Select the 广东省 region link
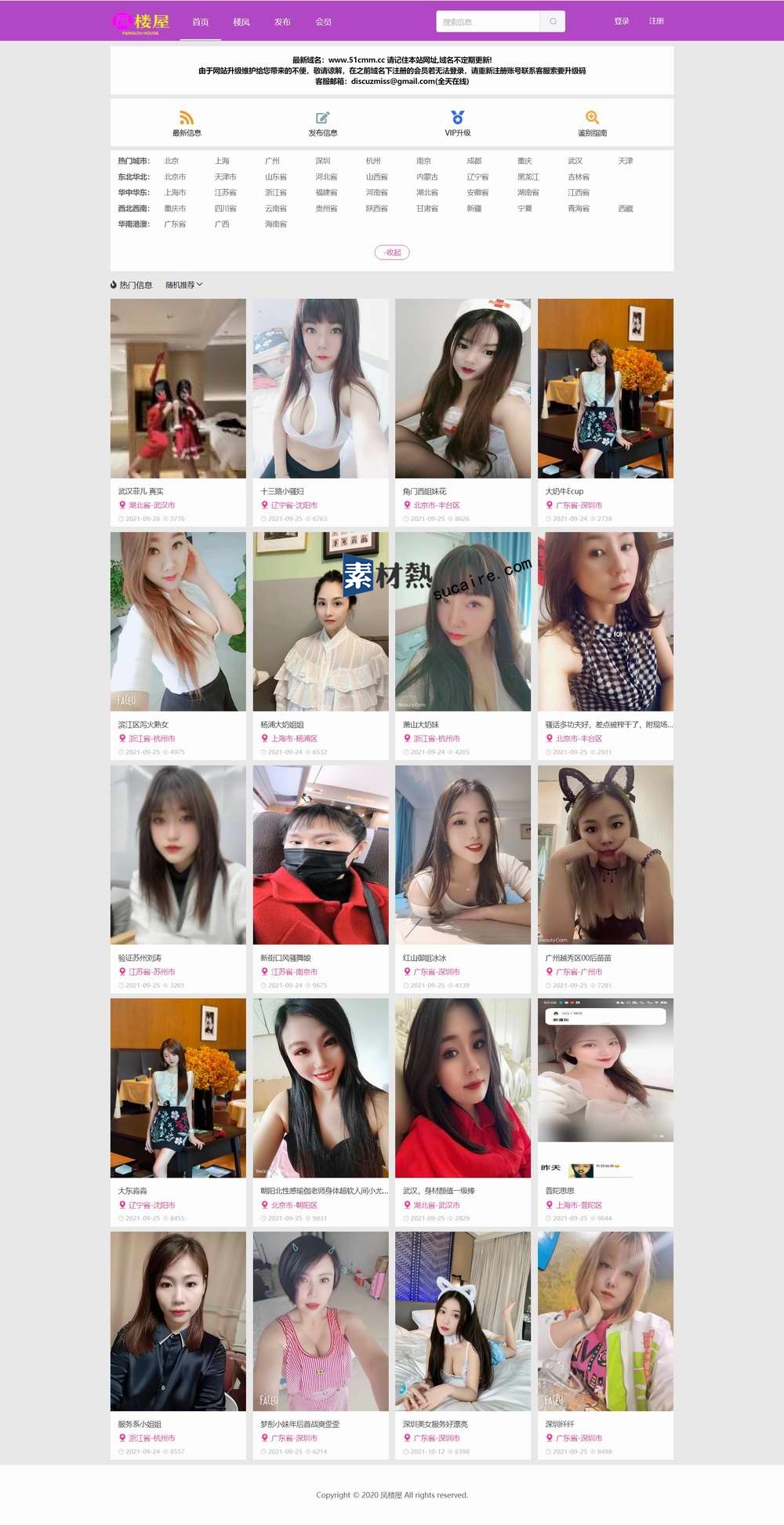 (x=175, y=224)
